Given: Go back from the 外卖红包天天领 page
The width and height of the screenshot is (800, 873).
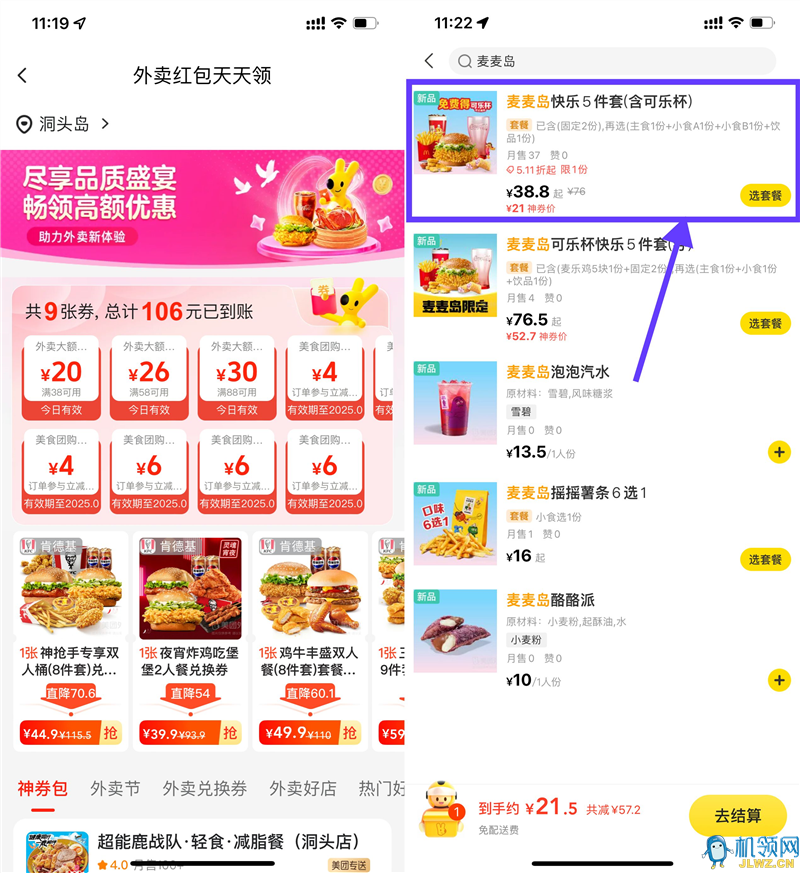Looking at the screenshot, I should point(23,76).
